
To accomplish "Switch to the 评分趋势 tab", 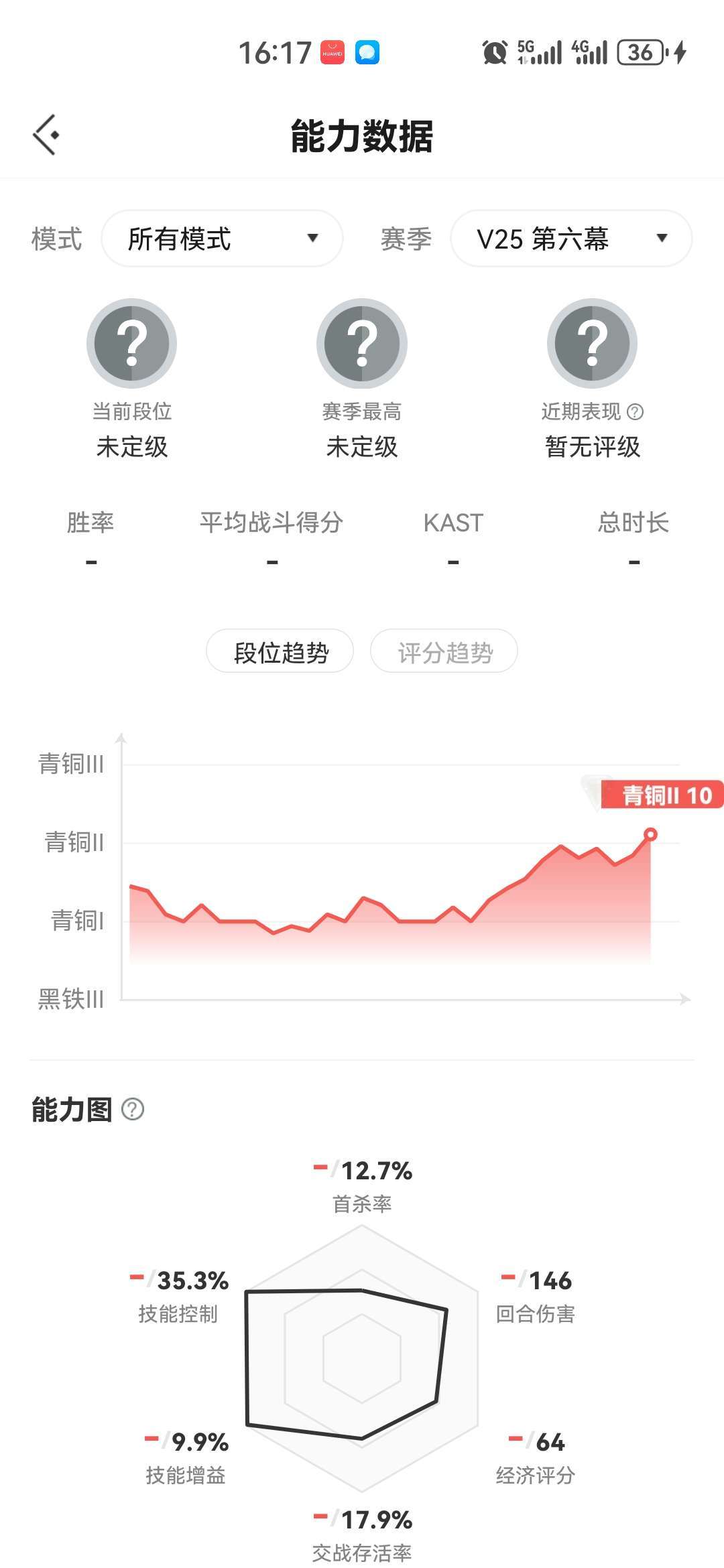I will coord(444,651).
